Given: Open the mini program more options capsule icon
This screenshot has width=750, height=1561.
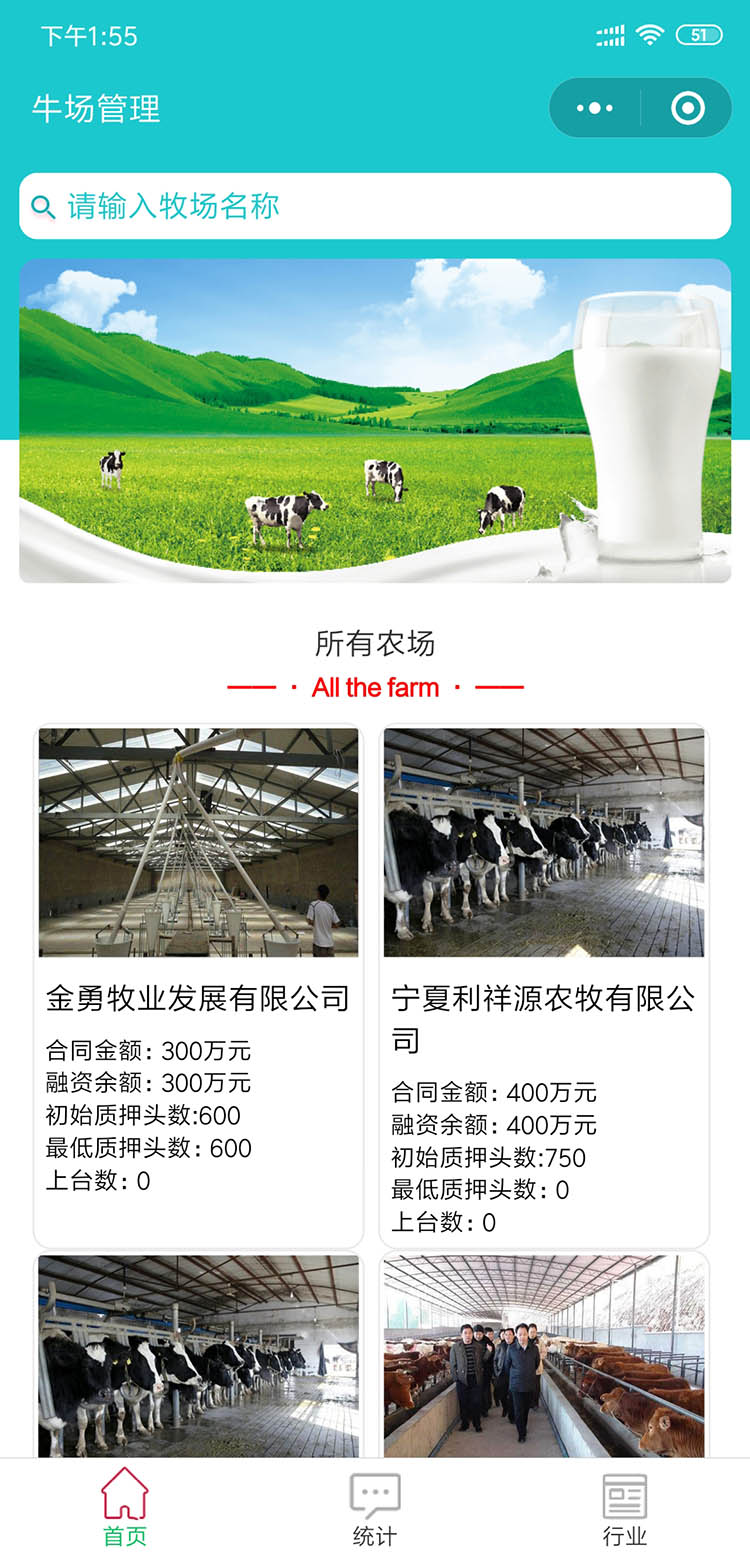Looking at the screenshot, I should tap(592, 107).
